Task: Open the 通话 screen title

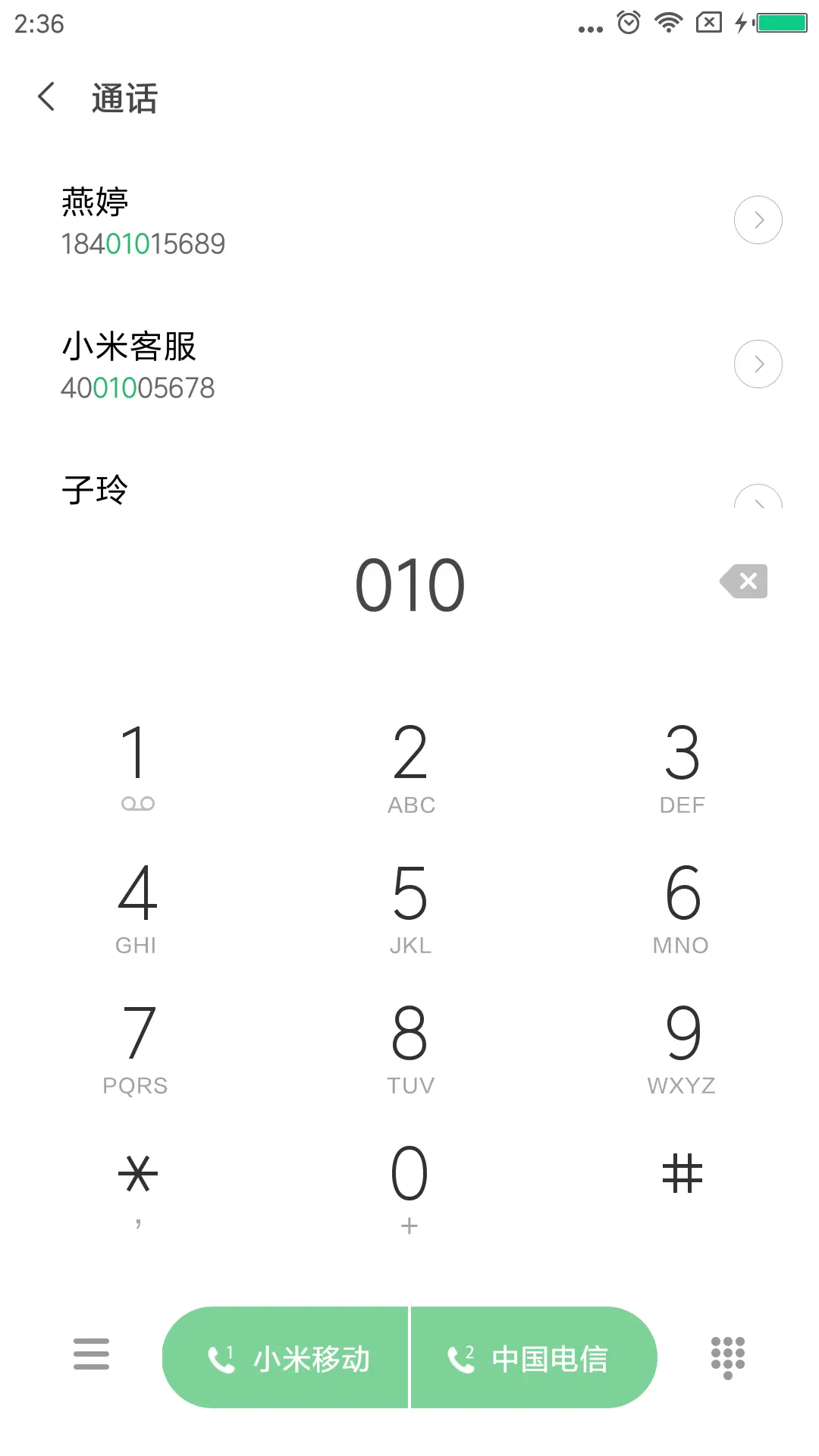Action: click(124, 98)
